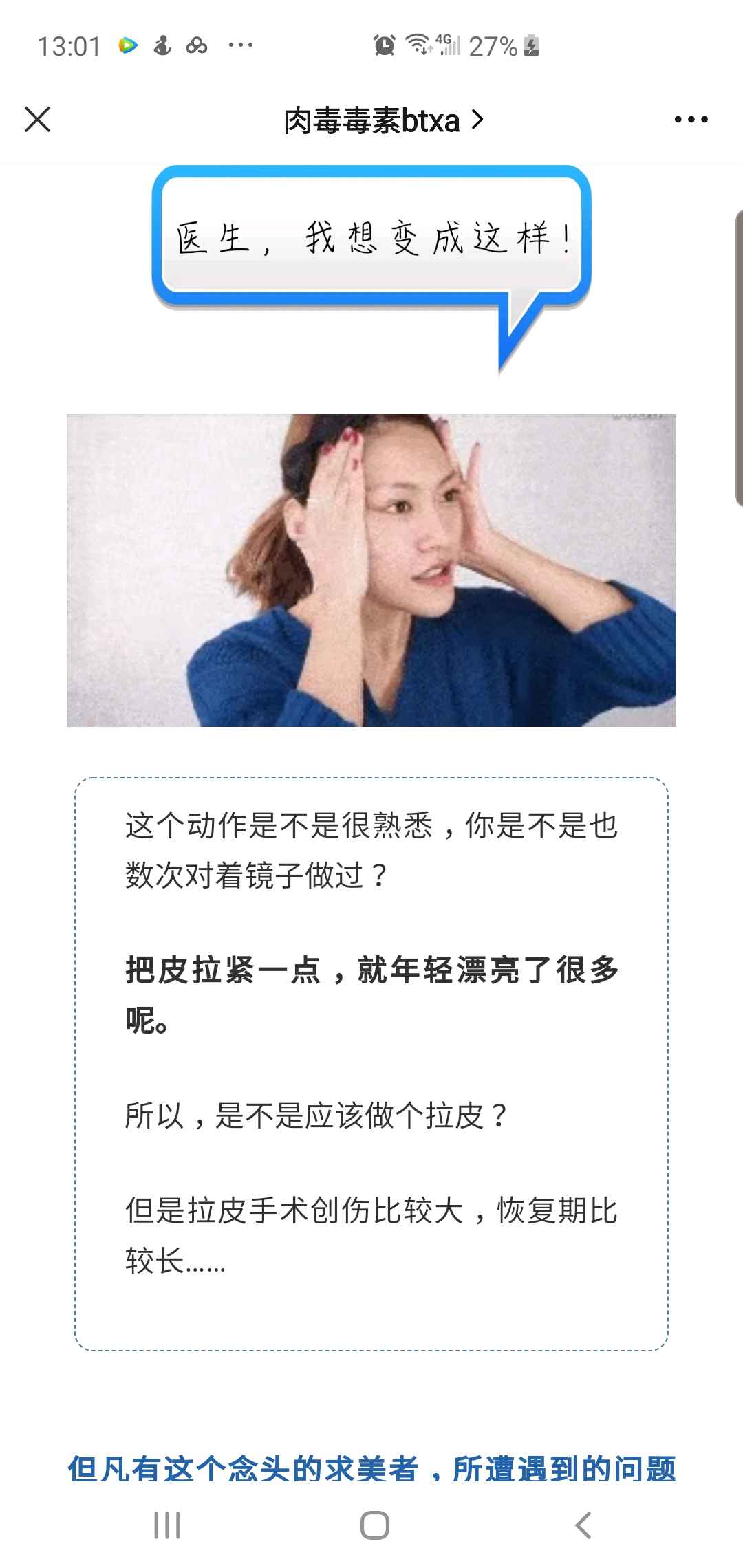743x1568 pixels.
Task: Open the recent apps view
Action: (x=167, y=1525)
